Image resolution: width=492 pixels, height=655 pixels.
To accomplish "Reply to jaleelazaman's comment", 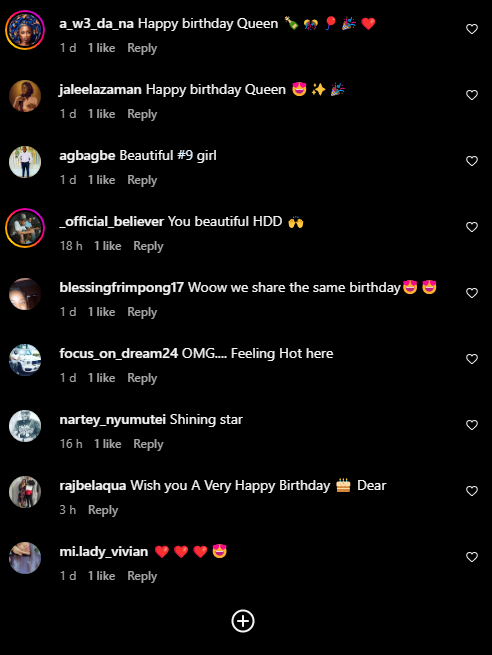I will coord(142,114).
